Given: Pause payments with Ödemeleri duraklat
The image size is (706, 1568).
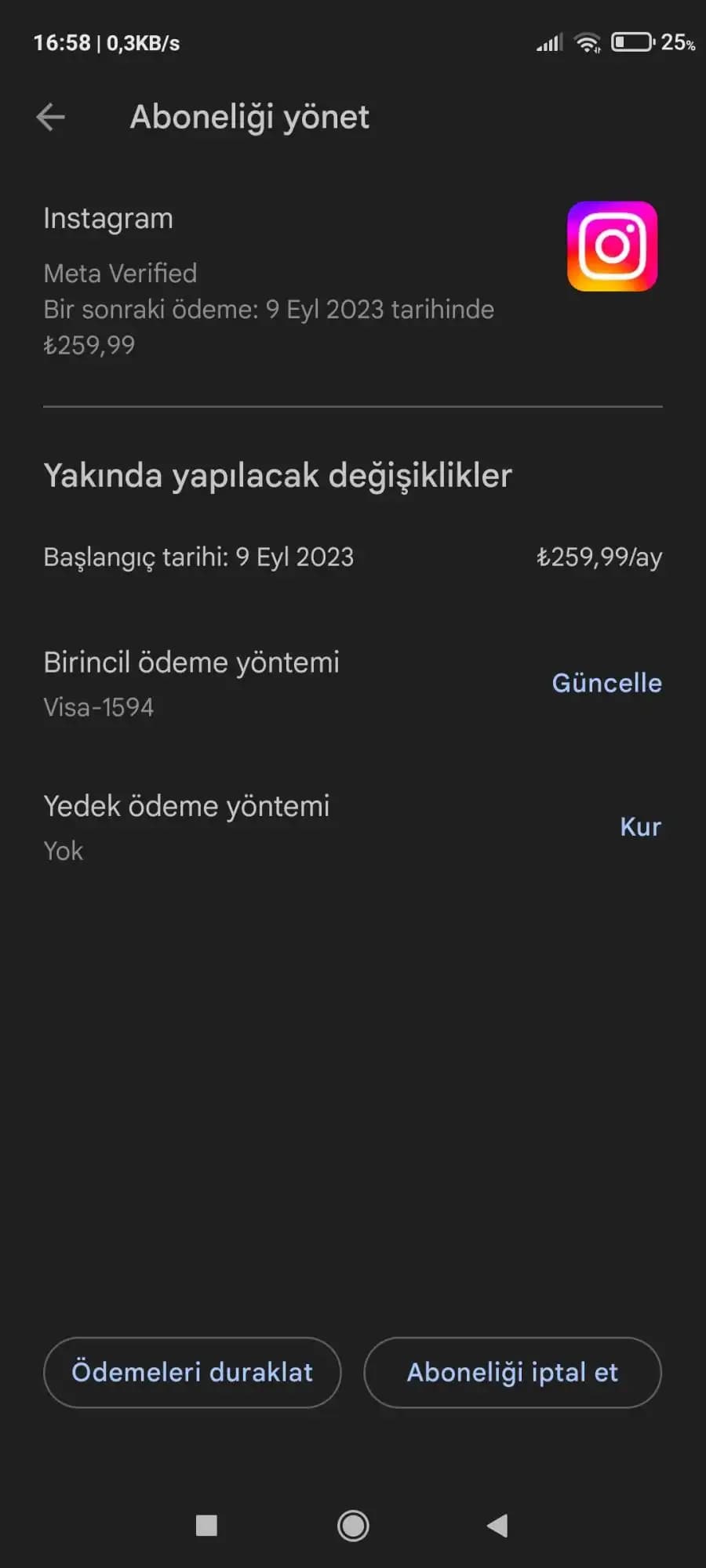Looking at the screenshot, I should coord(192,1372).
